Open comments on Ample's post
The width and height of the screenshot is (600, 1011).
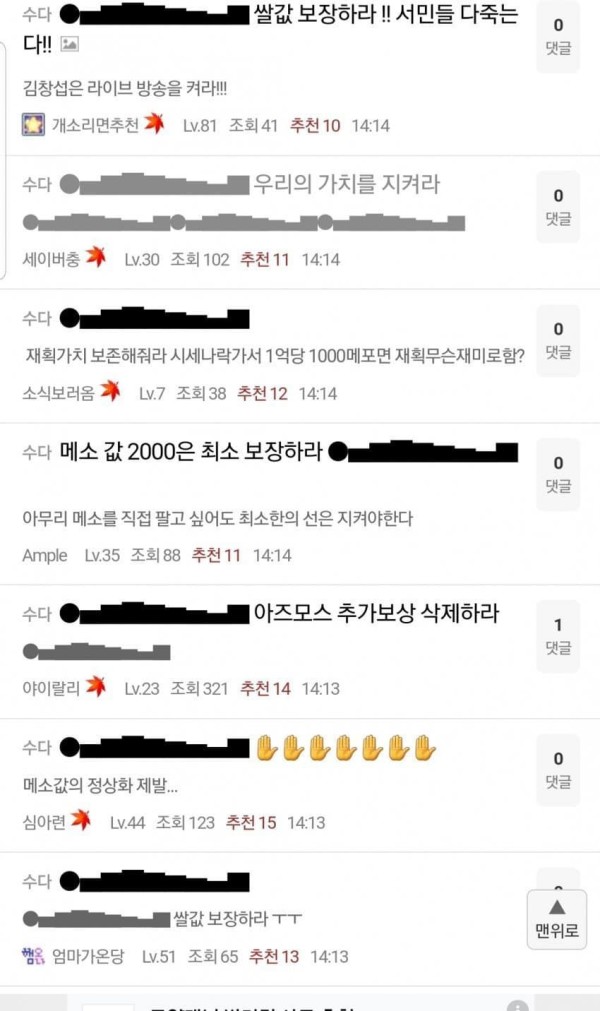[558, 473]
